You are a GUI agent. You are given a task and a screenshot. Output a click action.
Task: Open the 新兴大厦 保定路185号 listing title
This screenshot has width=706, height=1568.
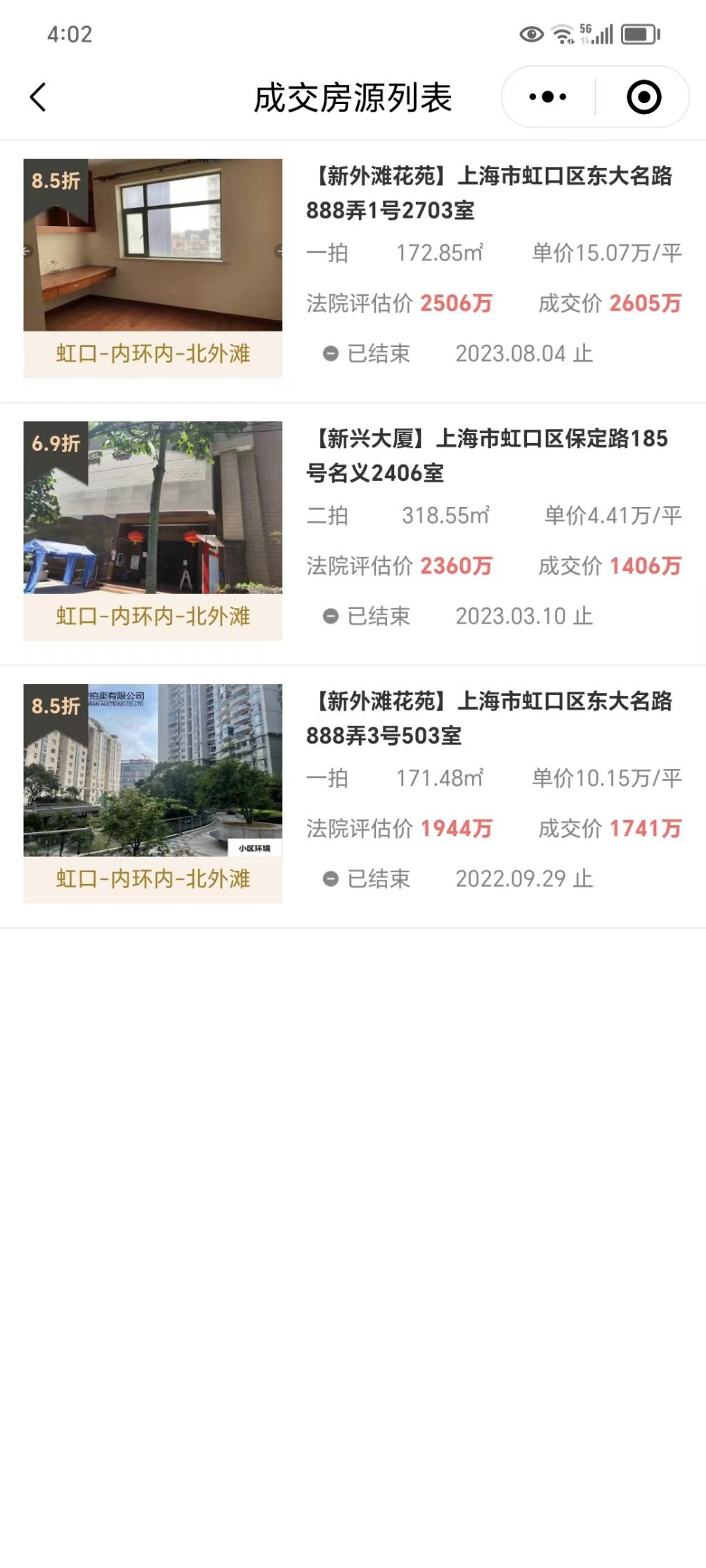492,456
